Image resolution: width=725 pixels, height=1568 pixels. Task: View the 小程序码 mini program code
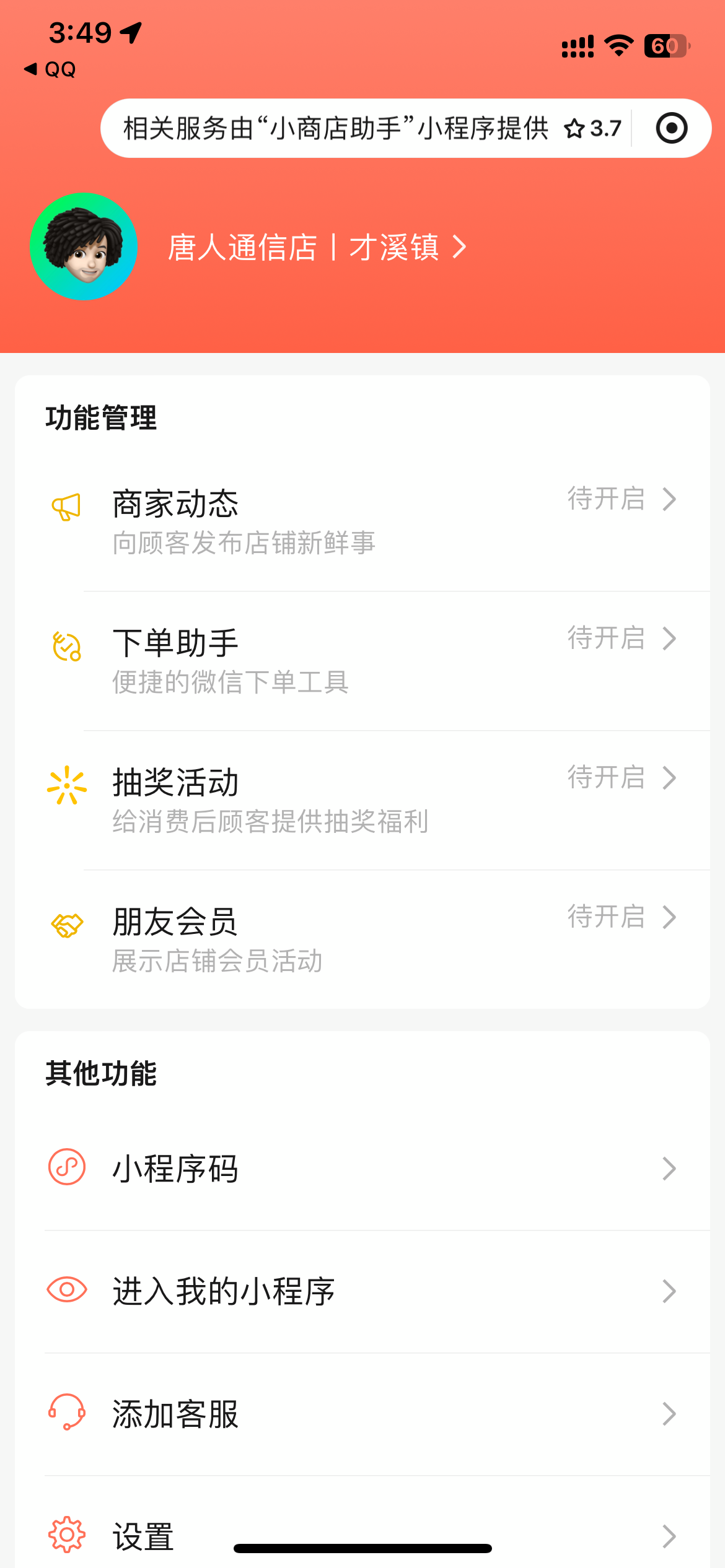tap(362, 1169)
